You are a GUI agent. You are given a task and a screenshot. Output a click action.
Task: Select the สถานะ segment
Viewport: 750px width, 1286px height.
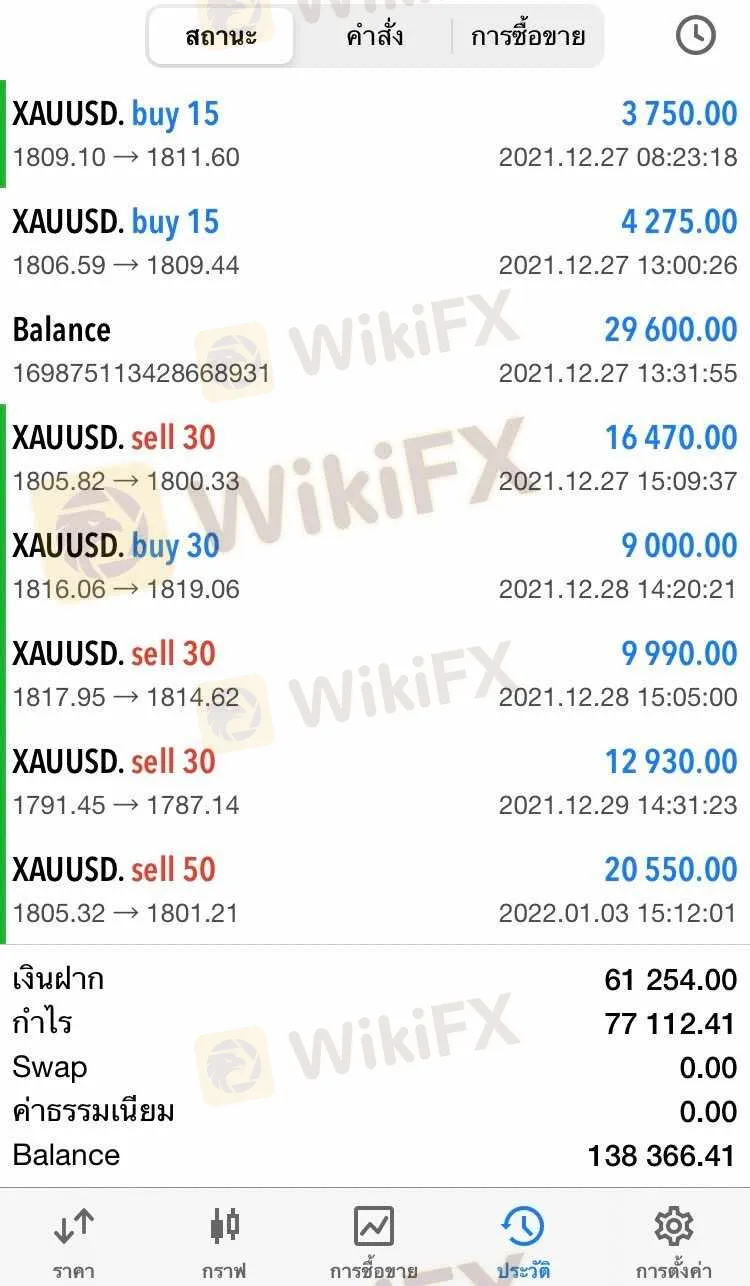click(x=221, y=37)
